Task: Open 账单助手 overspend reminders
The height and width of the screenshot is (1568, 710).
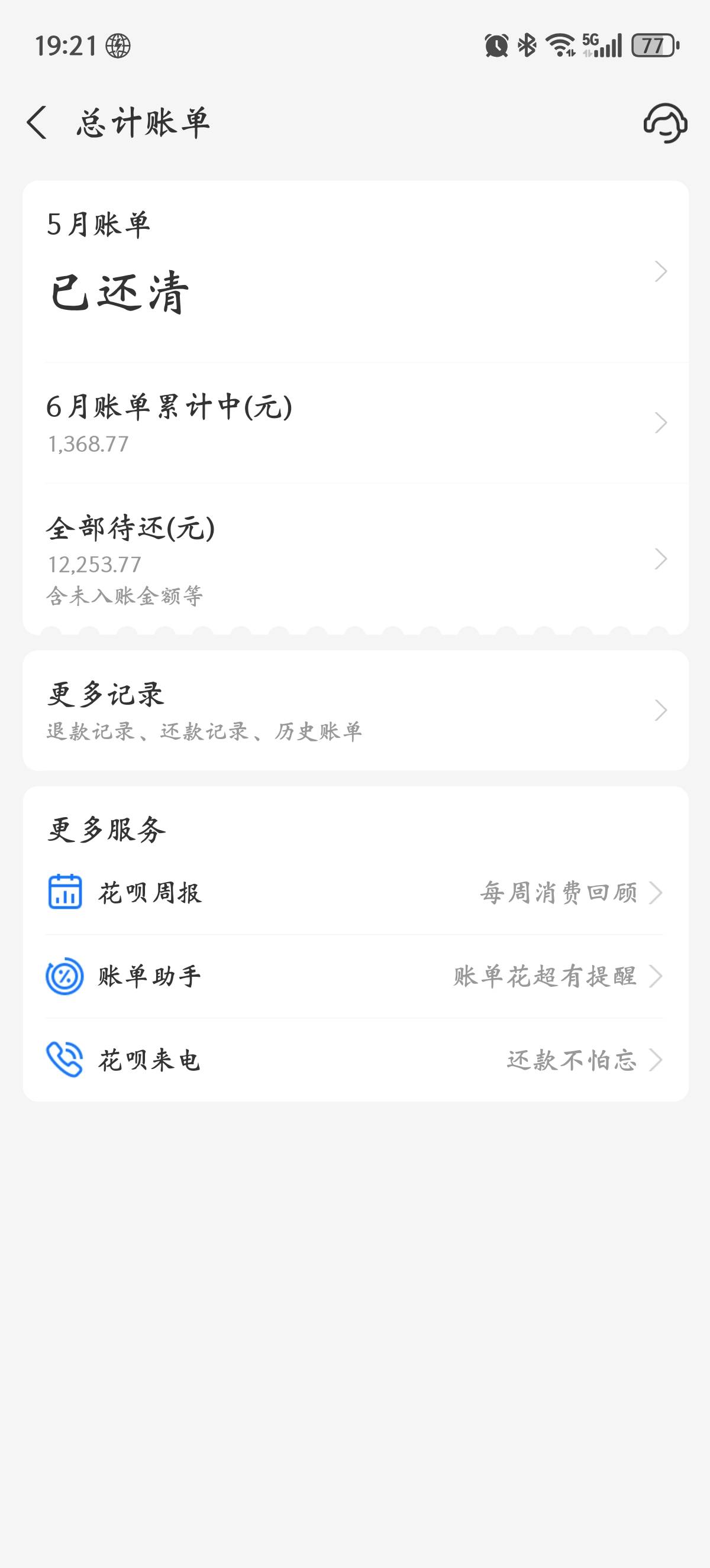Action: (x=356, y=976)
